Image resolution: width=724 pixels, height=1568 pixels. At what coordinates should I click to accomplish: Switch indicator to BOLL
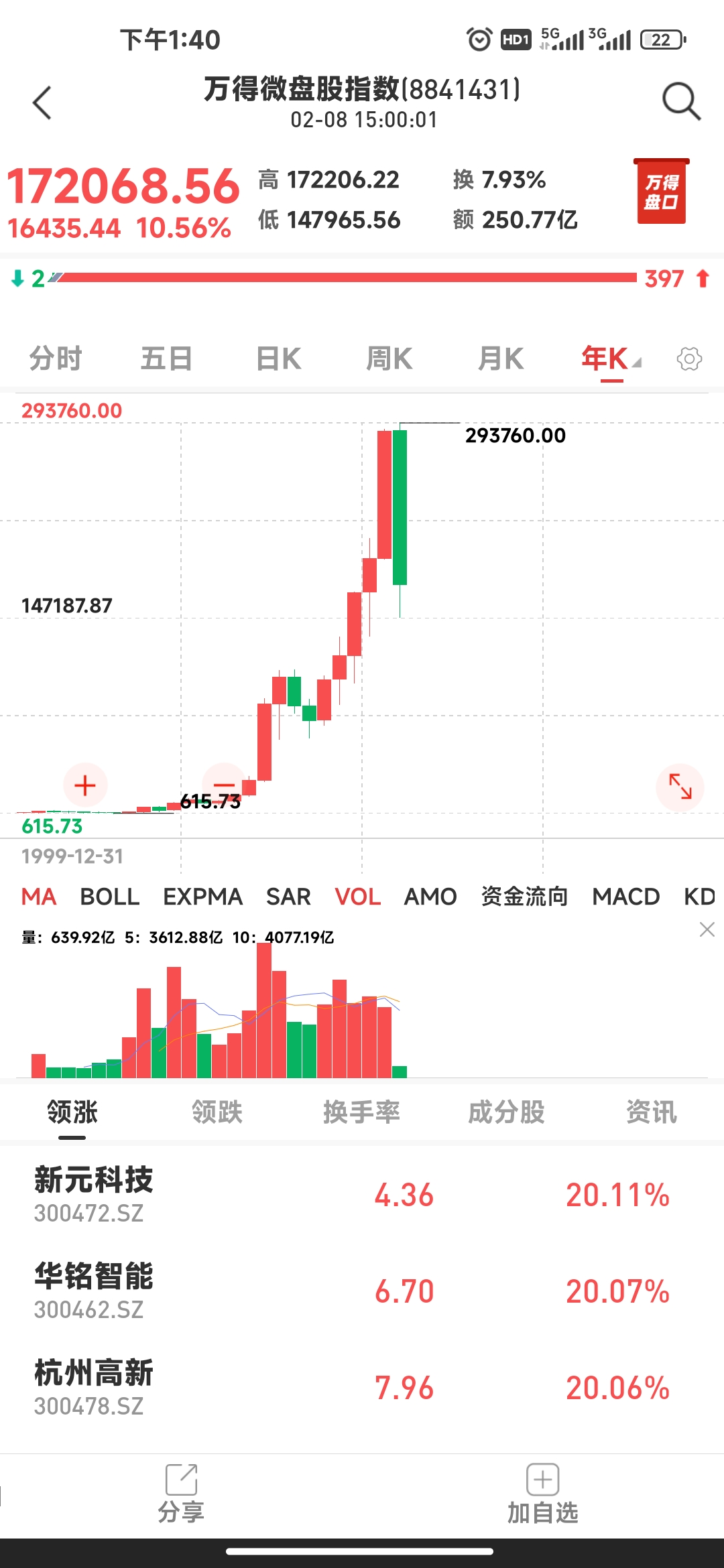(110, 897)
